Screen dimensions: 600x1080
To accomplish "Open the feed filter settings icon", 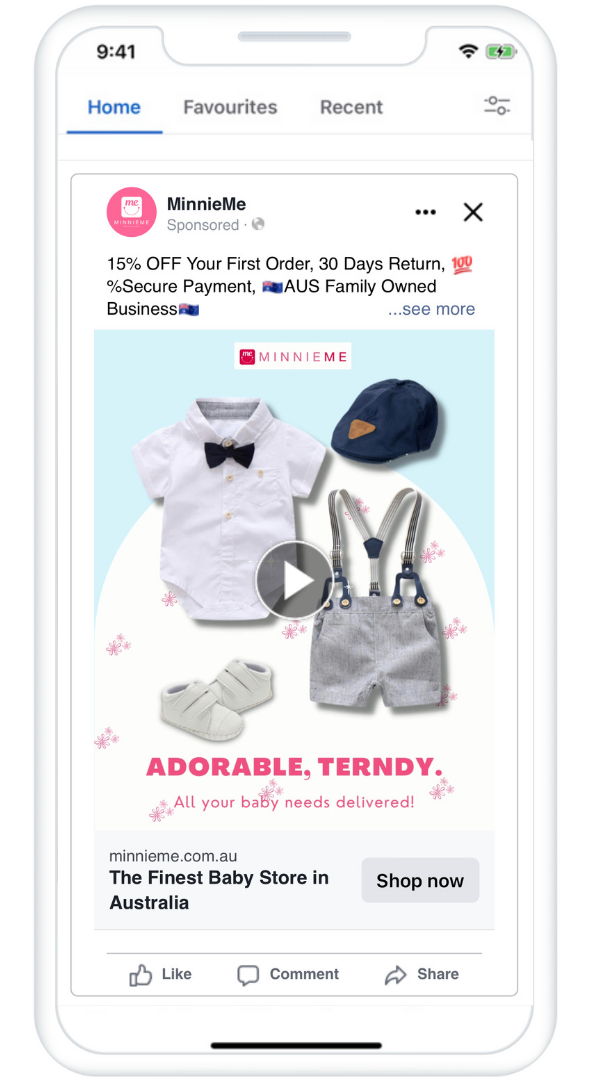I will (497, 107).
